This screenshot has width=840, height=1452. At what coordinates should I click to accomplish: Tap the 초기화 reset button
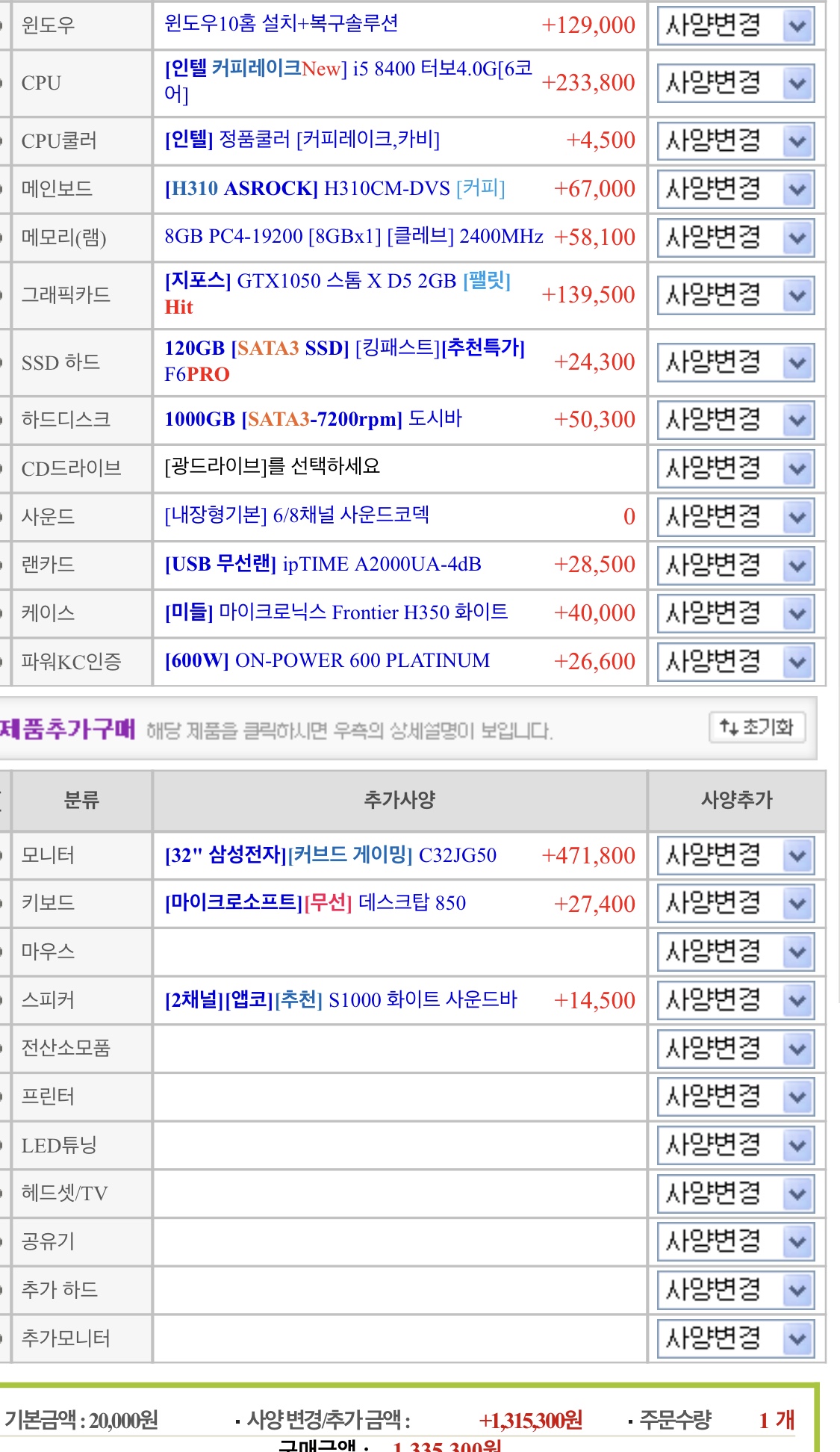pos(756,727)
